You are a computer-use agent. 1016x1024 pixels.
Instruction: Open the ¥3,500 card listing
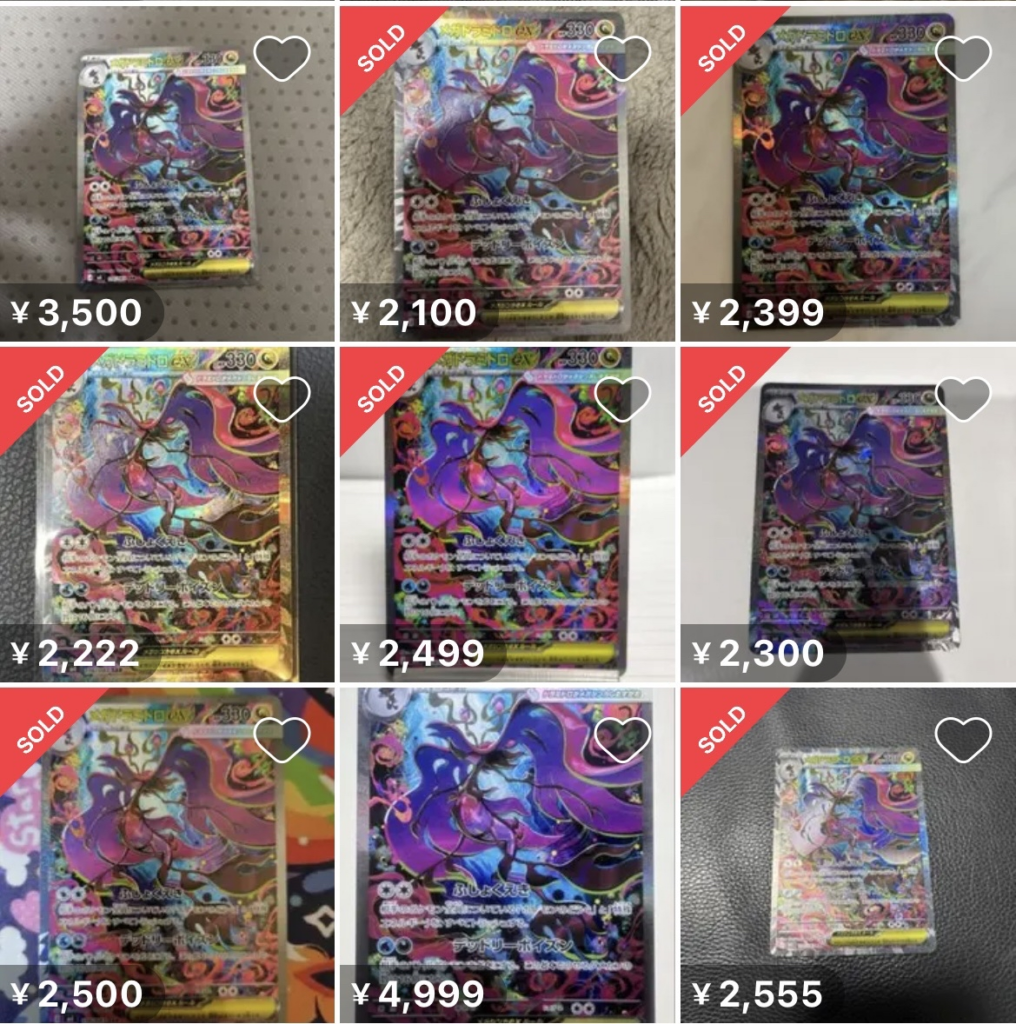[165, 170]
